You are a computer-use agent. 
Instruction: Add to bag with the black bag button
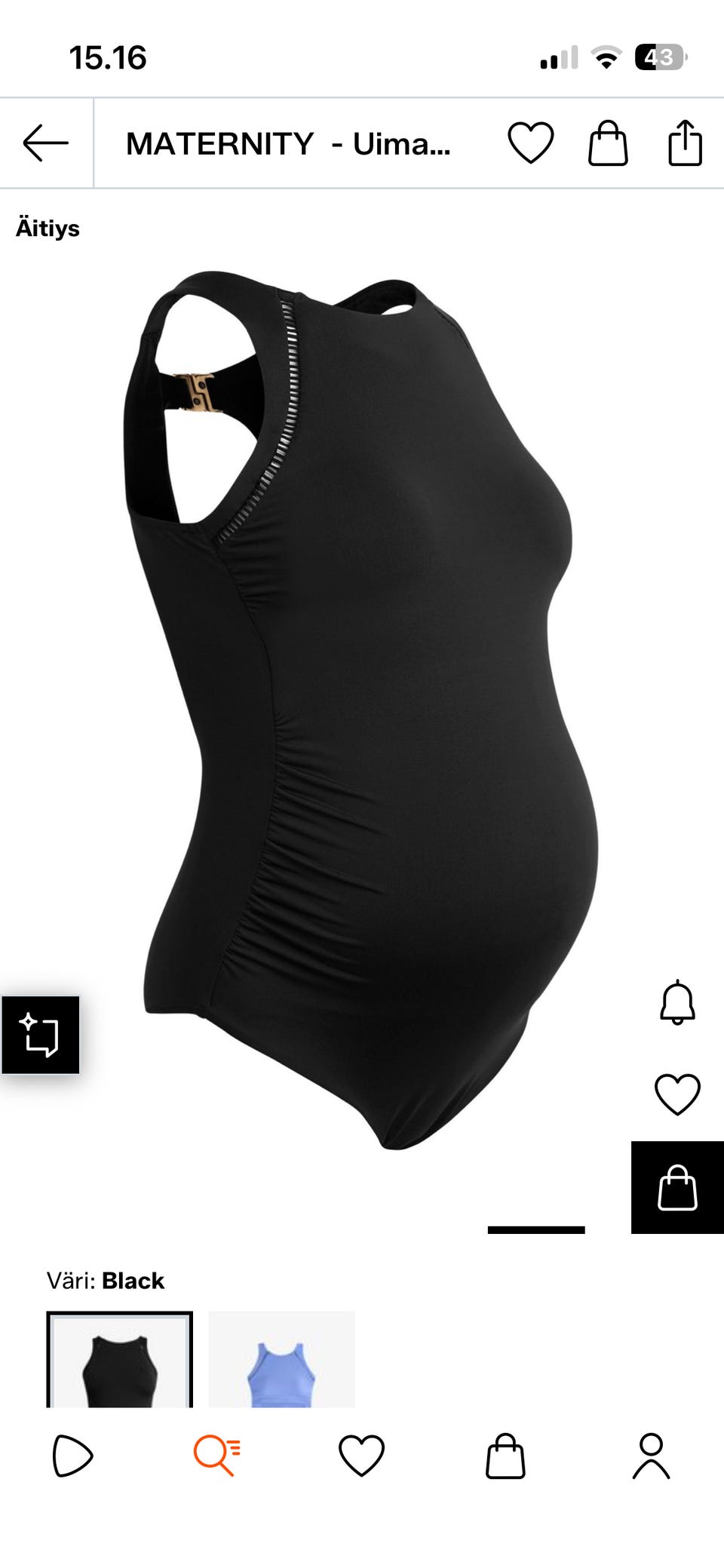(677, 1187)
